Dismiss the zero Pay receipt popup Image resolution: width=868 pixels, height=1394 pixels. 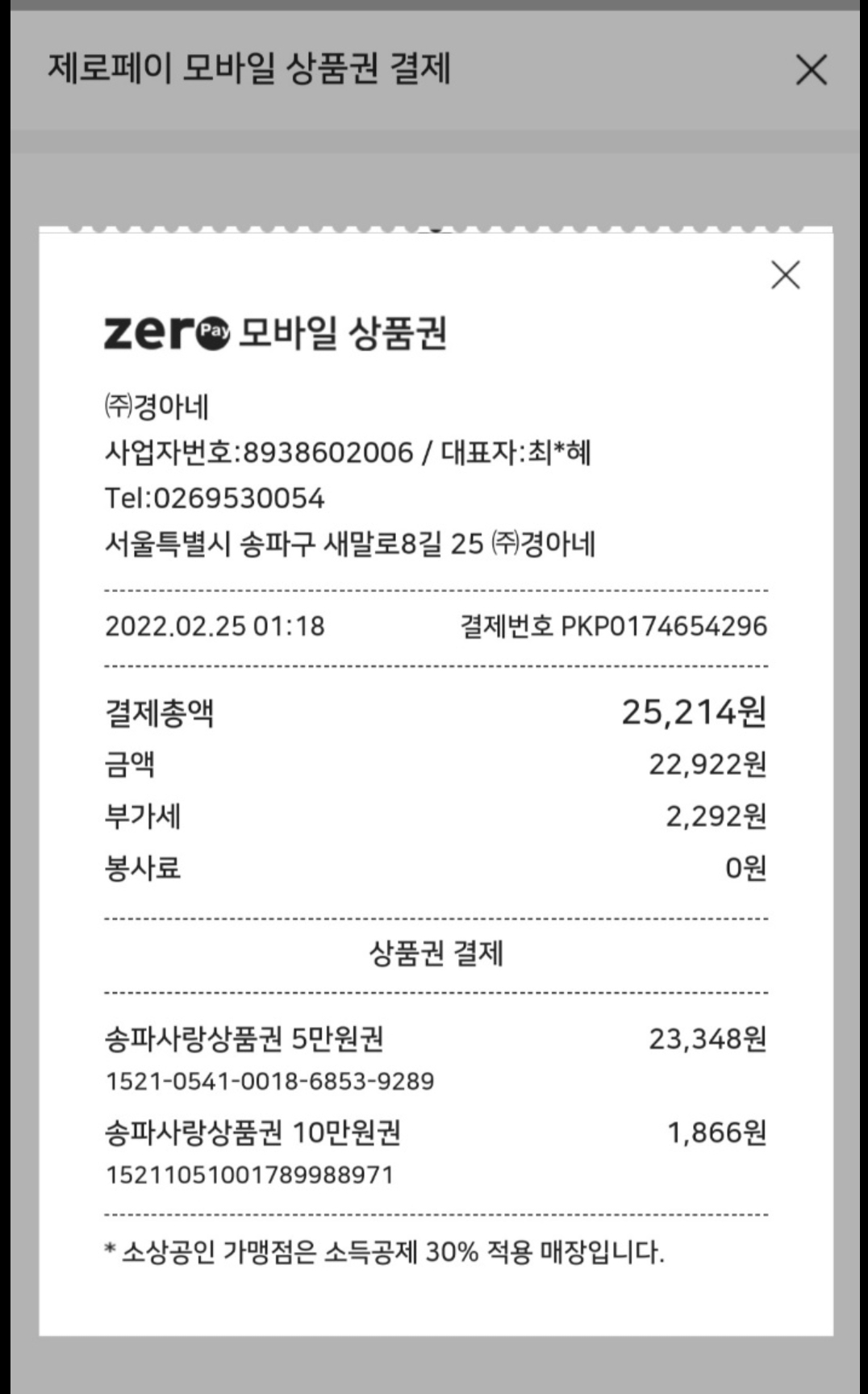coord(785,275)
